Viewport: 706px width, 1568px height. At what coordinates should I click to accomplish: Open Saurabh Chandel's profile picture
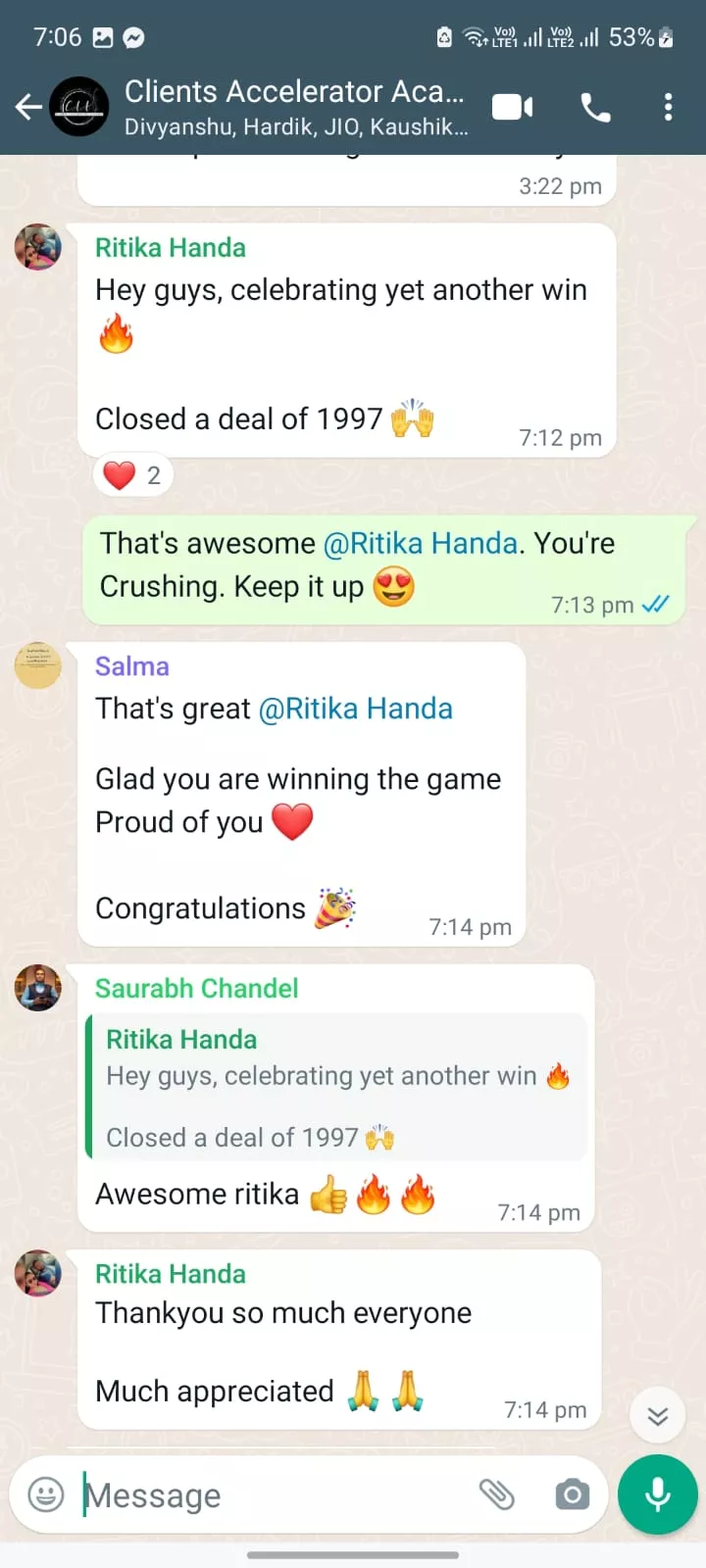coord(38,987)
